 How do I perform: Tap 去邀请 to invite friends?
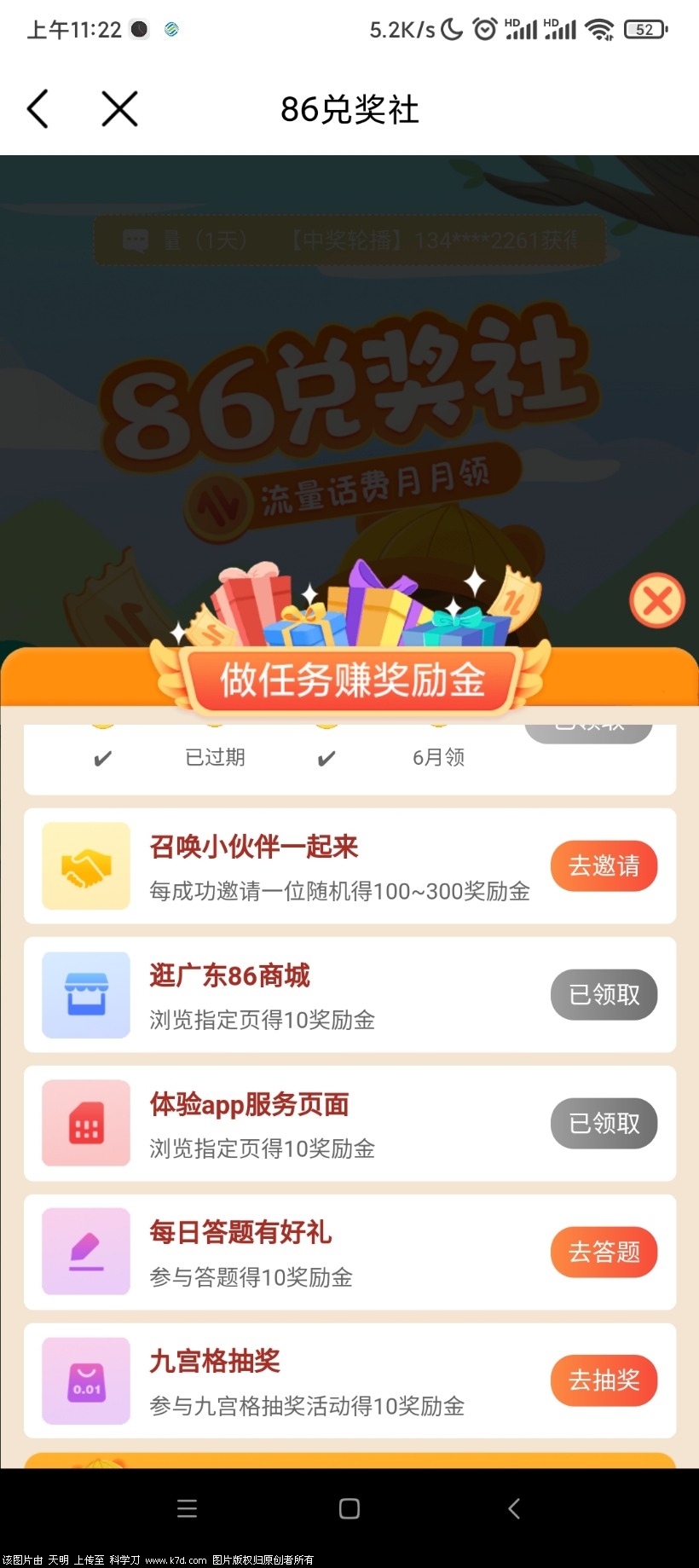pos(604,866)
